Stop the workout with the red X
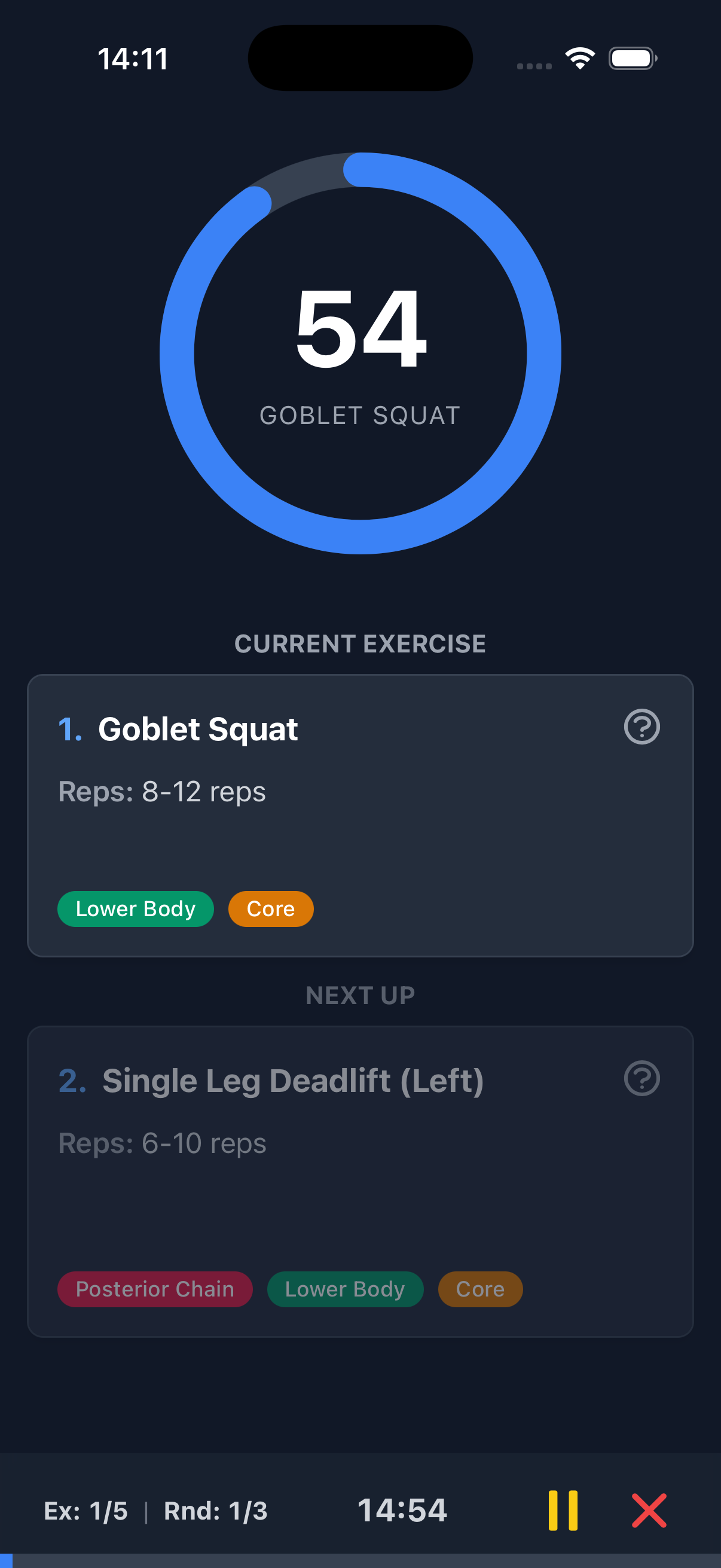Viewport: 721px width, 1568px height. [649, 1509]
